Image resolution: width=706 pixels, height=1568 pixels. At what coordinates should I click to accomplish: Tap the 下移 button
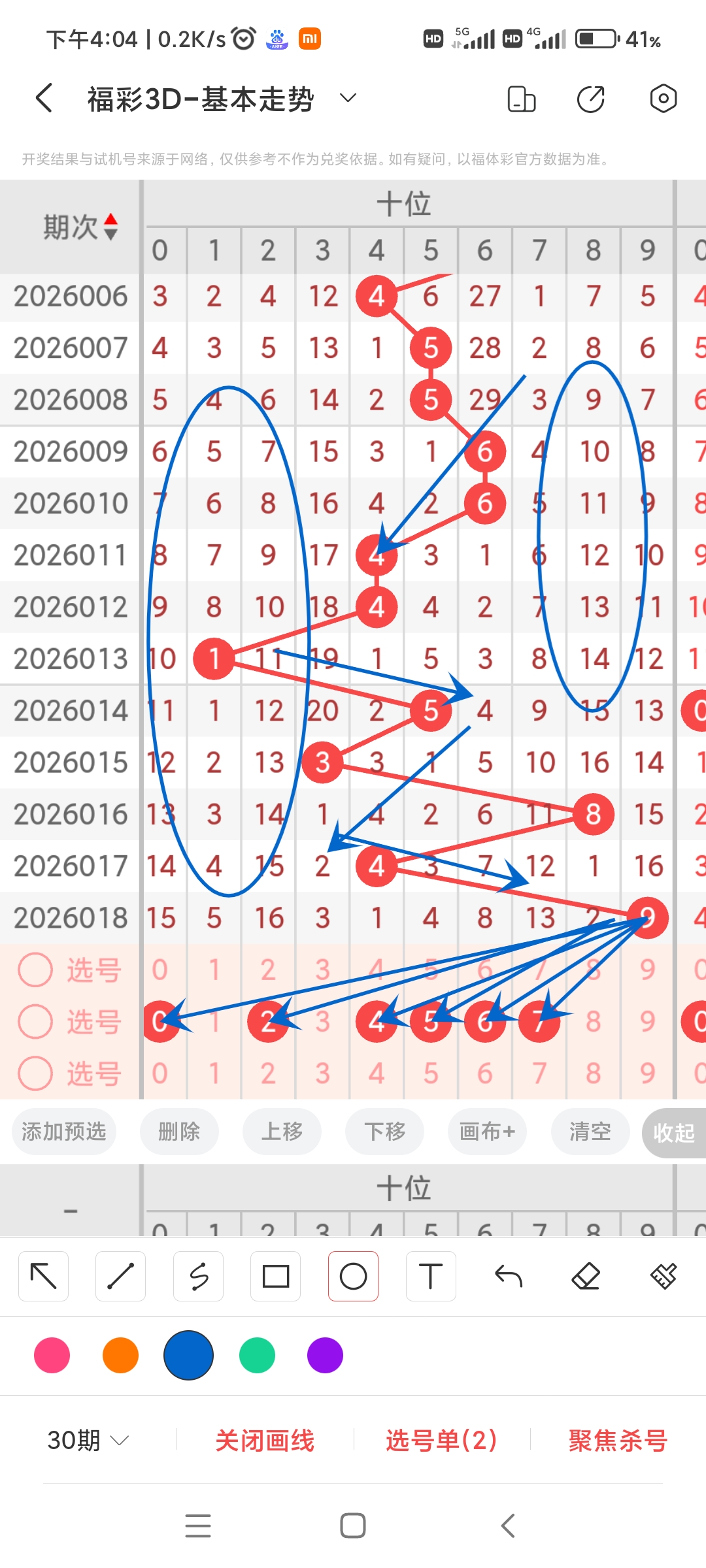(x=384, y=1131)
